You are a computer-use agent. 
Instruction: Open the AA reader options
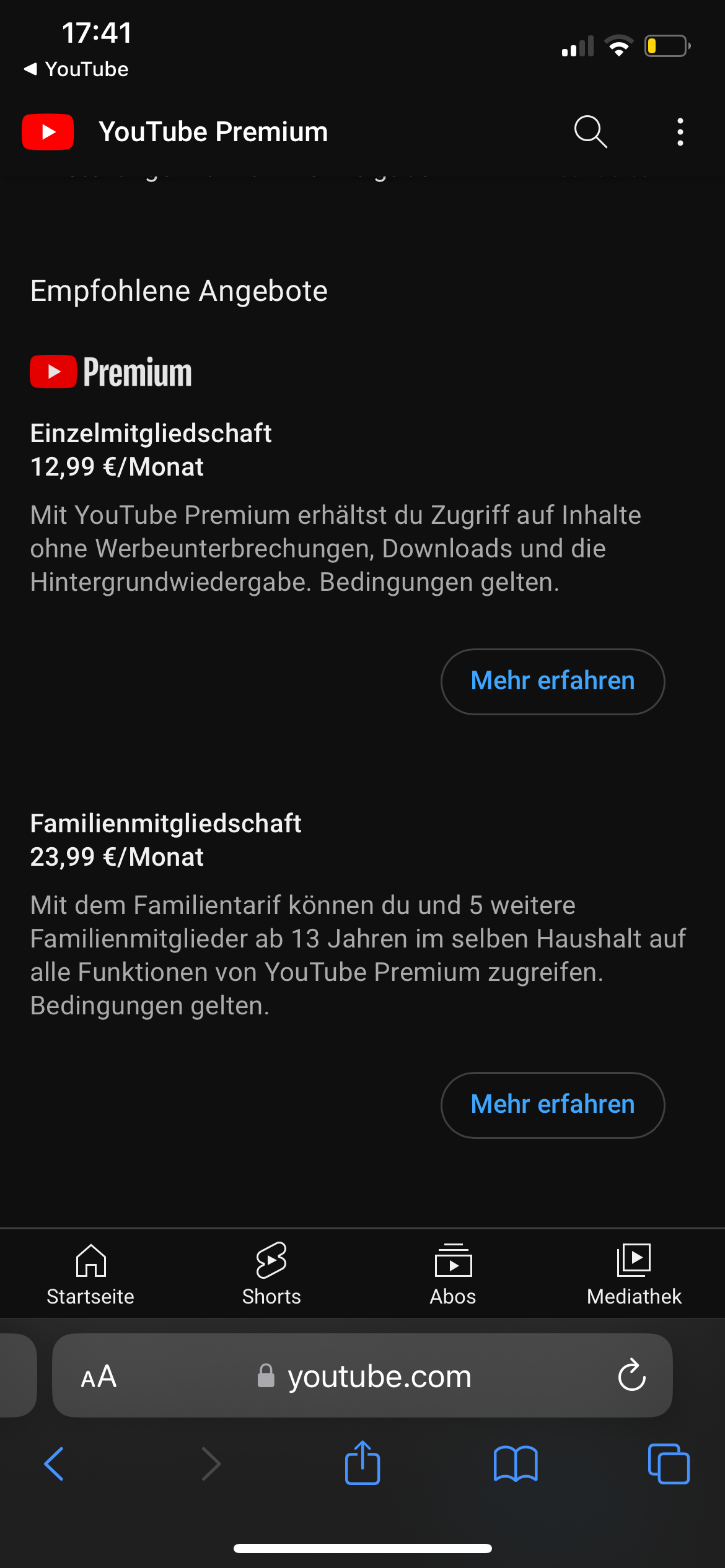click(99, 1377)
